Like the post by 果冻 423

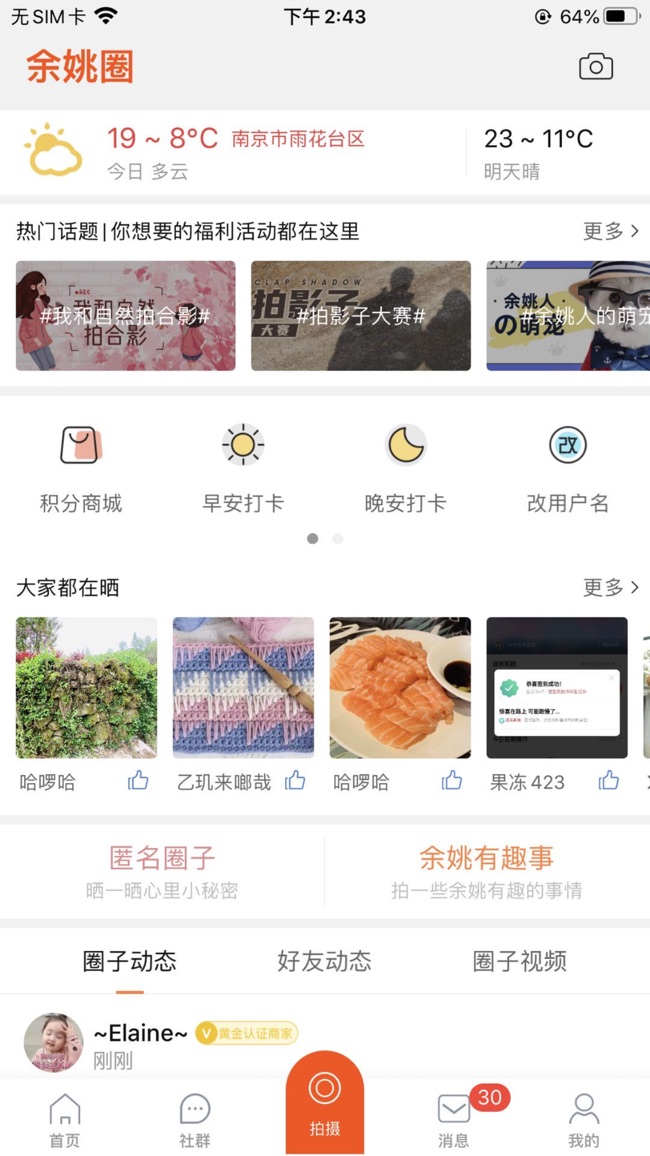609,781
